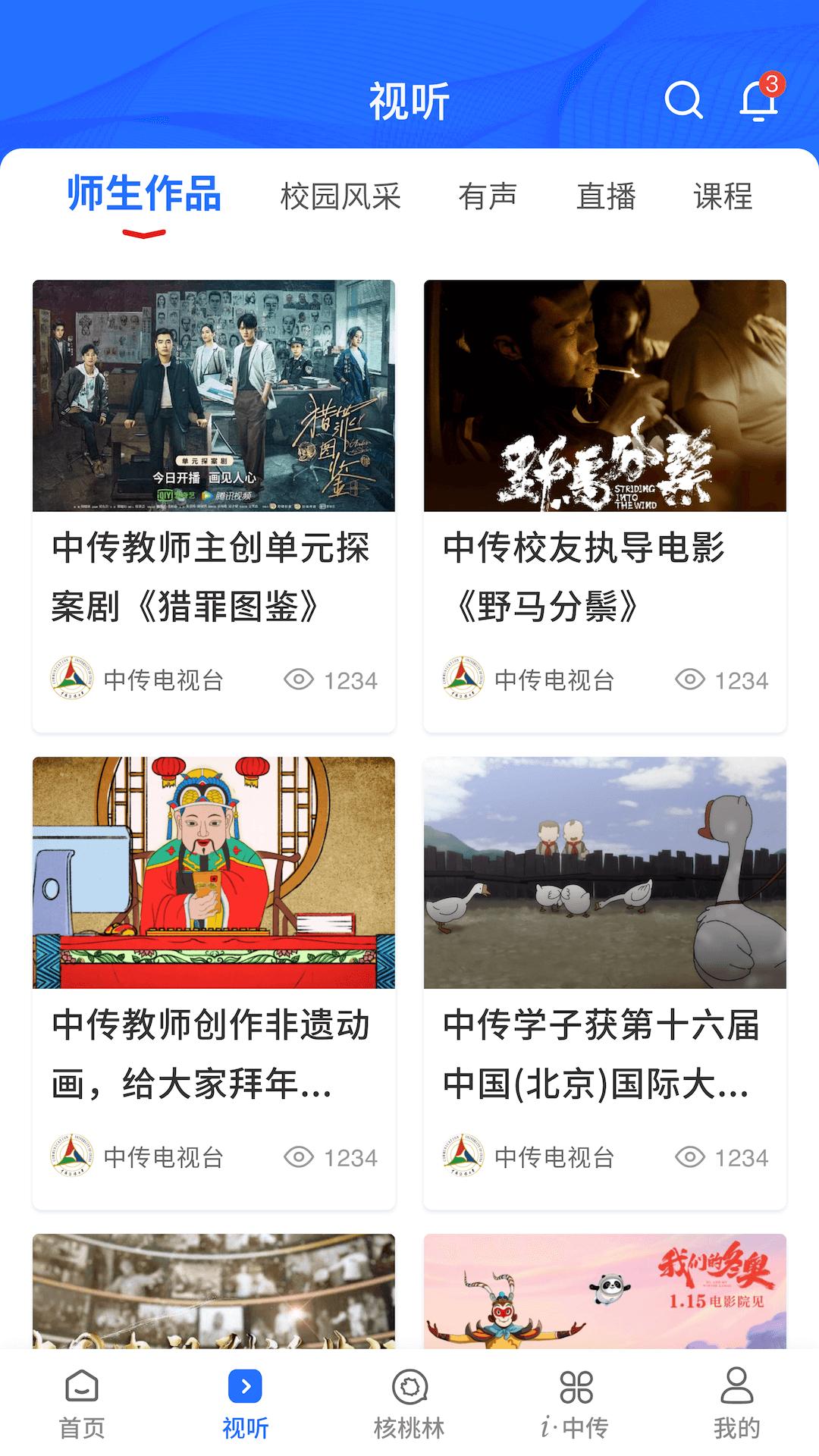Stay on the 师生作品 tab
The image size is (819, 1456).
(143, 196)
